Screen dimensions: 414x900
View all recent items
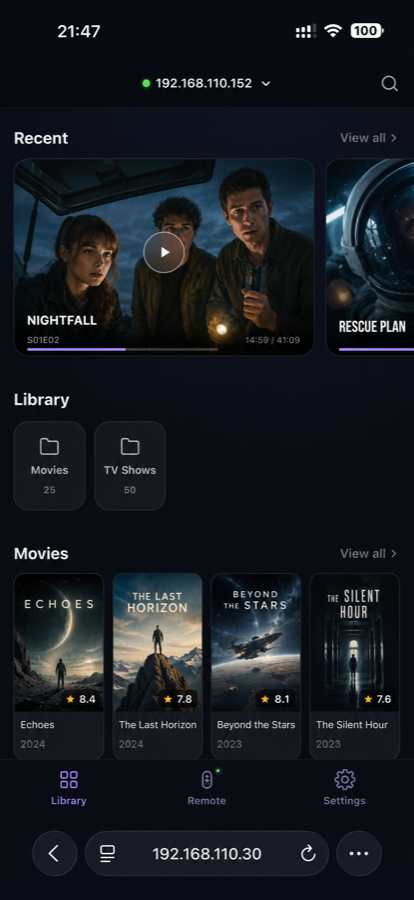(368, 138)
